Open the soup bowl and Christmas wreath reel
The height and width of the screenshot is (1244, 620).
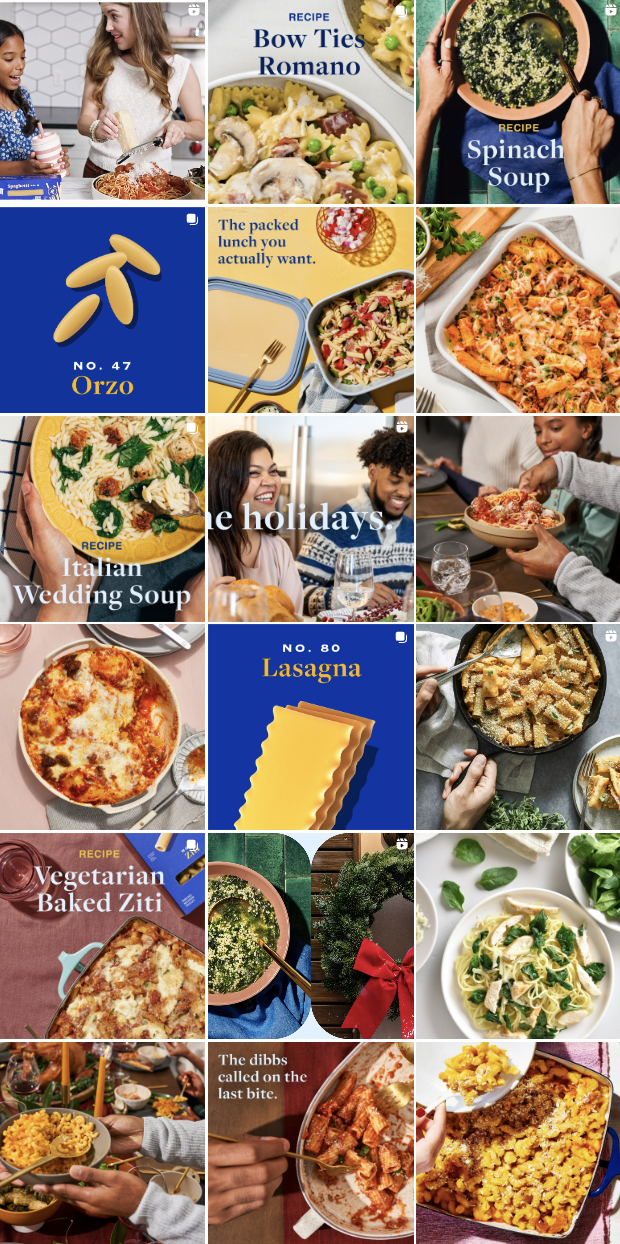[x=310, y=936]
